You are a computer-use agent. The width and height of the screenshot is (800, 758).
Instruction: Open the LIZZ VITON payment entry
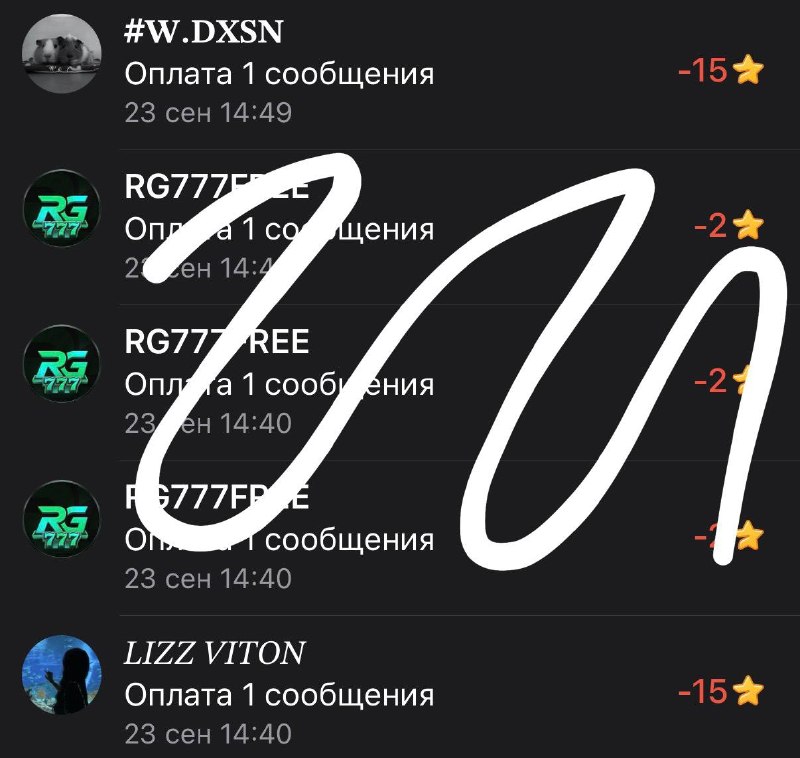point(400,687)
